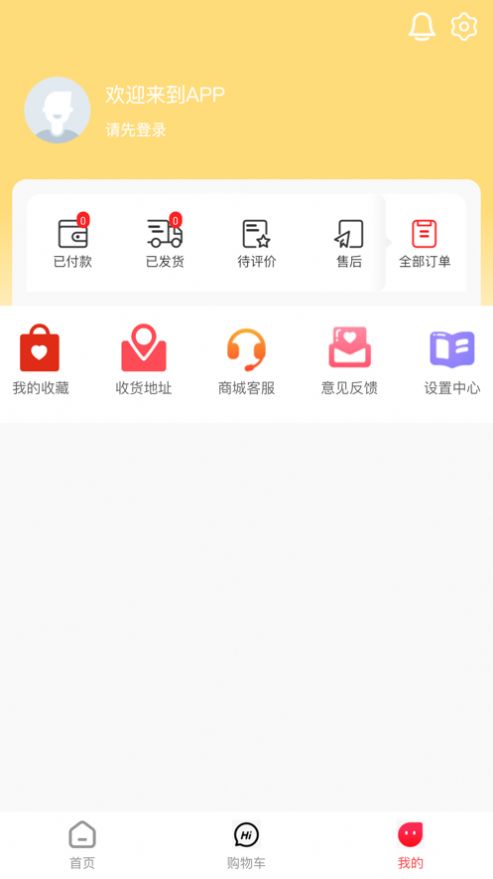
Task: Open the notifications bell
Action: coord(422,26)
